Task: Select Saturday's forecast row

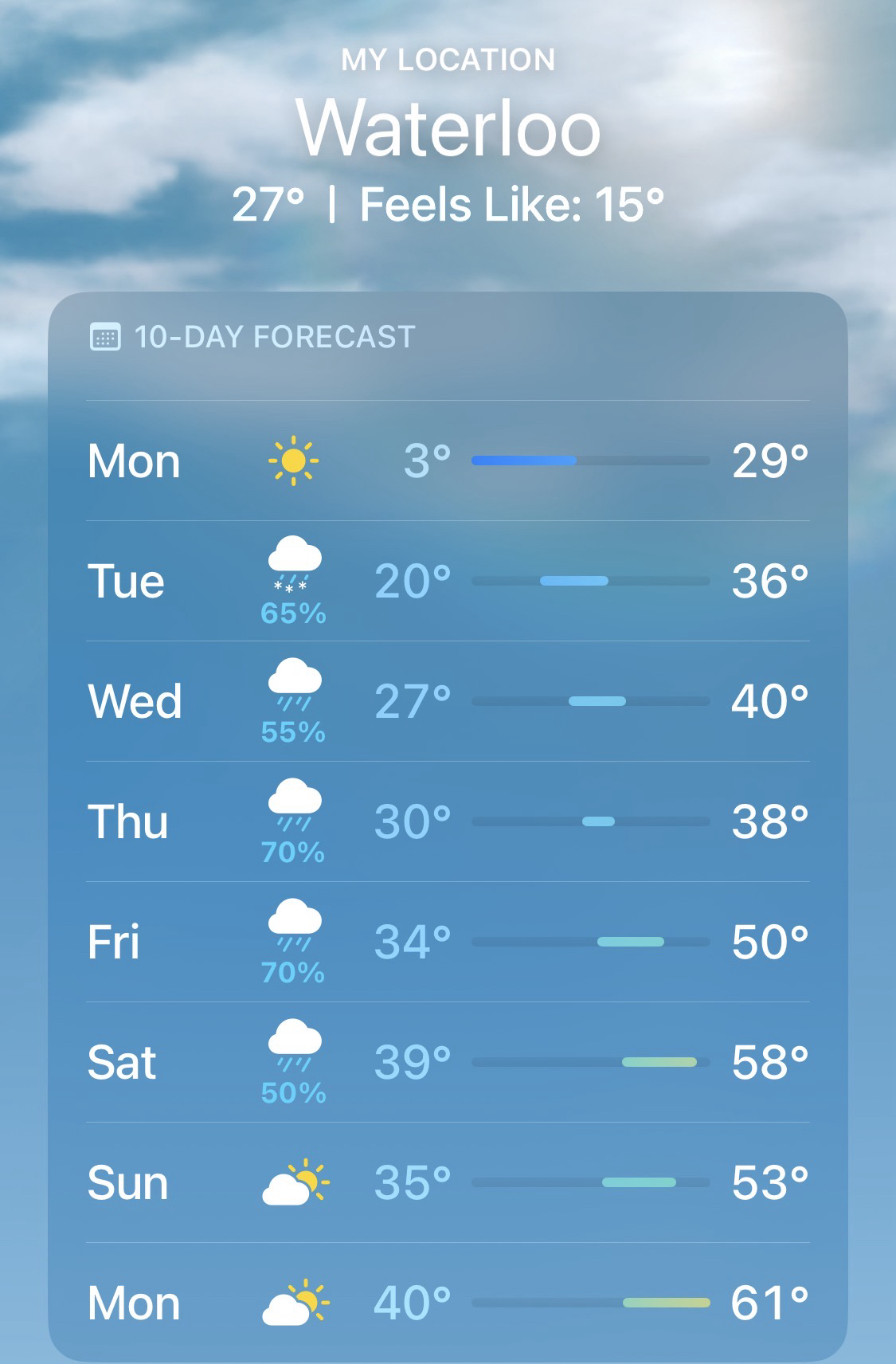Action: pyautogui.click(x=448, y=1062)
